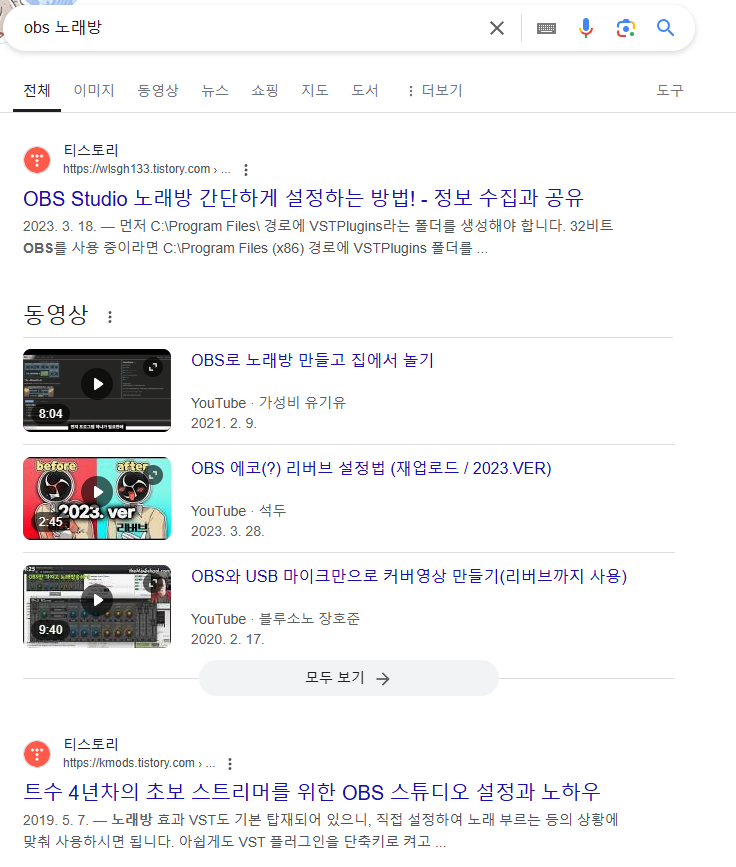Play the OBS 에코 리버브 설정법 video
This screenshot has width=736, height=867.
[x=97, y=497]
